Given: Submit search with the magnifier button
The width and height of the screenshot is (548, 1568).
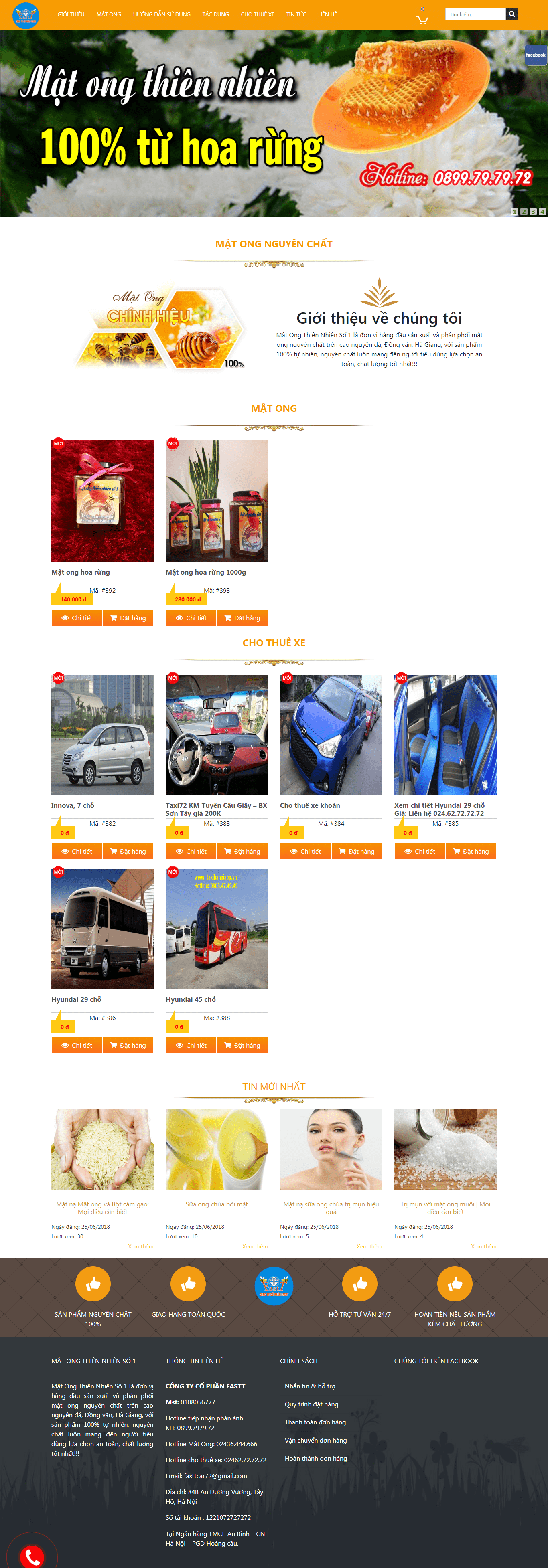Looking at the screenshot, I should coord(512,14).
